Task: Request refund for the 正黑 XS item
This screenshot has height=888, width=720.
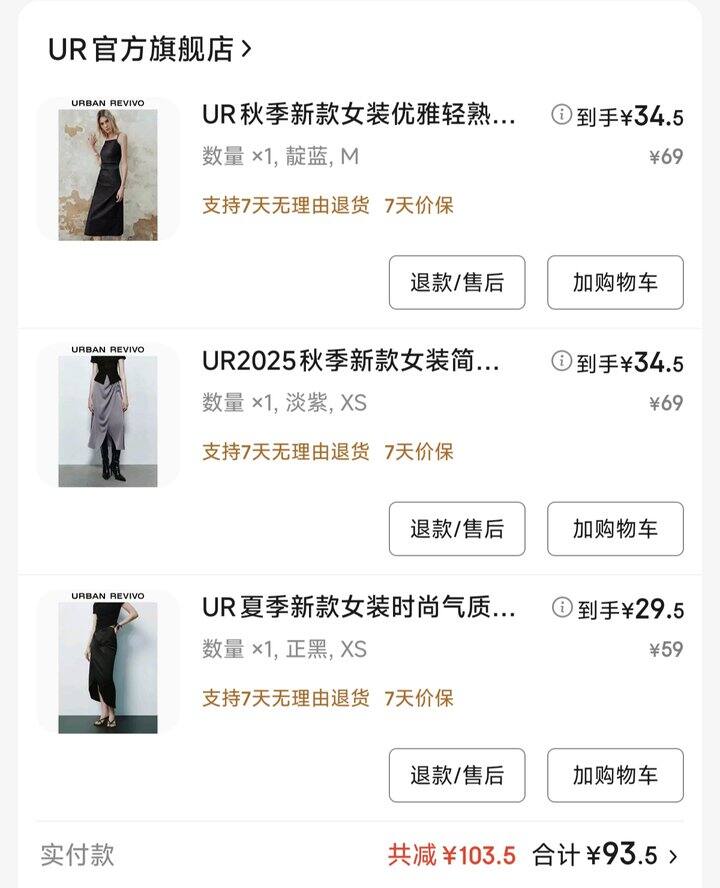Action: pyautogui.click(x=457, y=775)
